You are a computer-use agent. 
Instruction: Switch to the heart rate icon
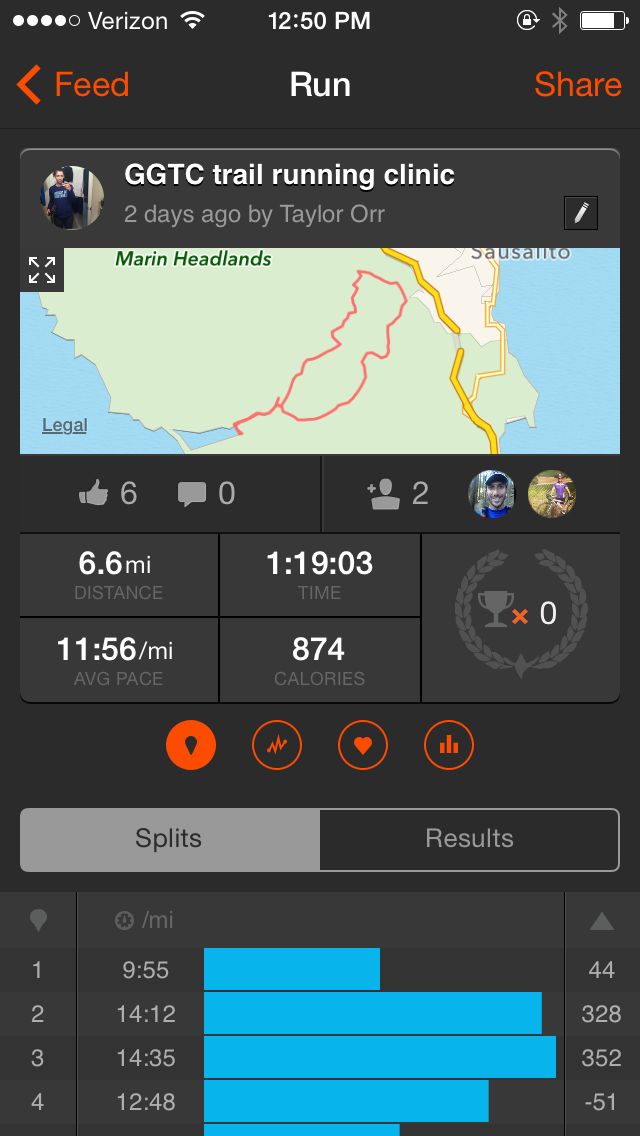[x=363, y=745]
